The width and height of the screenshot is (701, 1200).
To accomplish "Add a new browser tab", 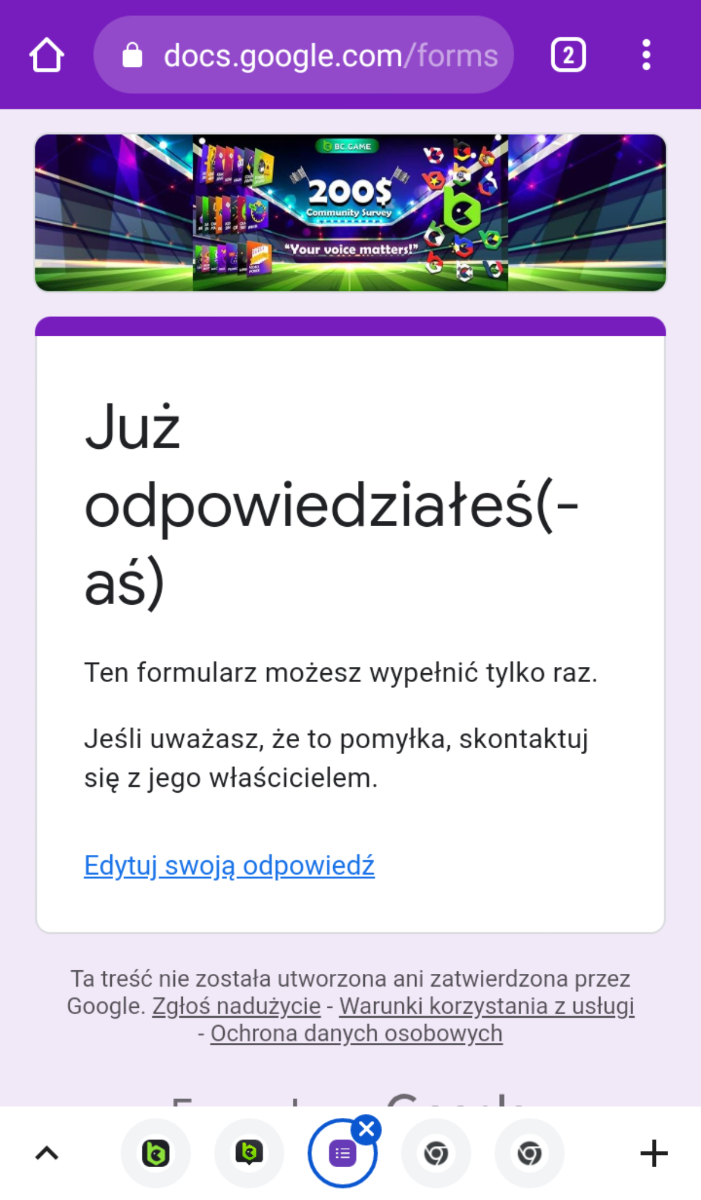I will tap(653, 1154).
